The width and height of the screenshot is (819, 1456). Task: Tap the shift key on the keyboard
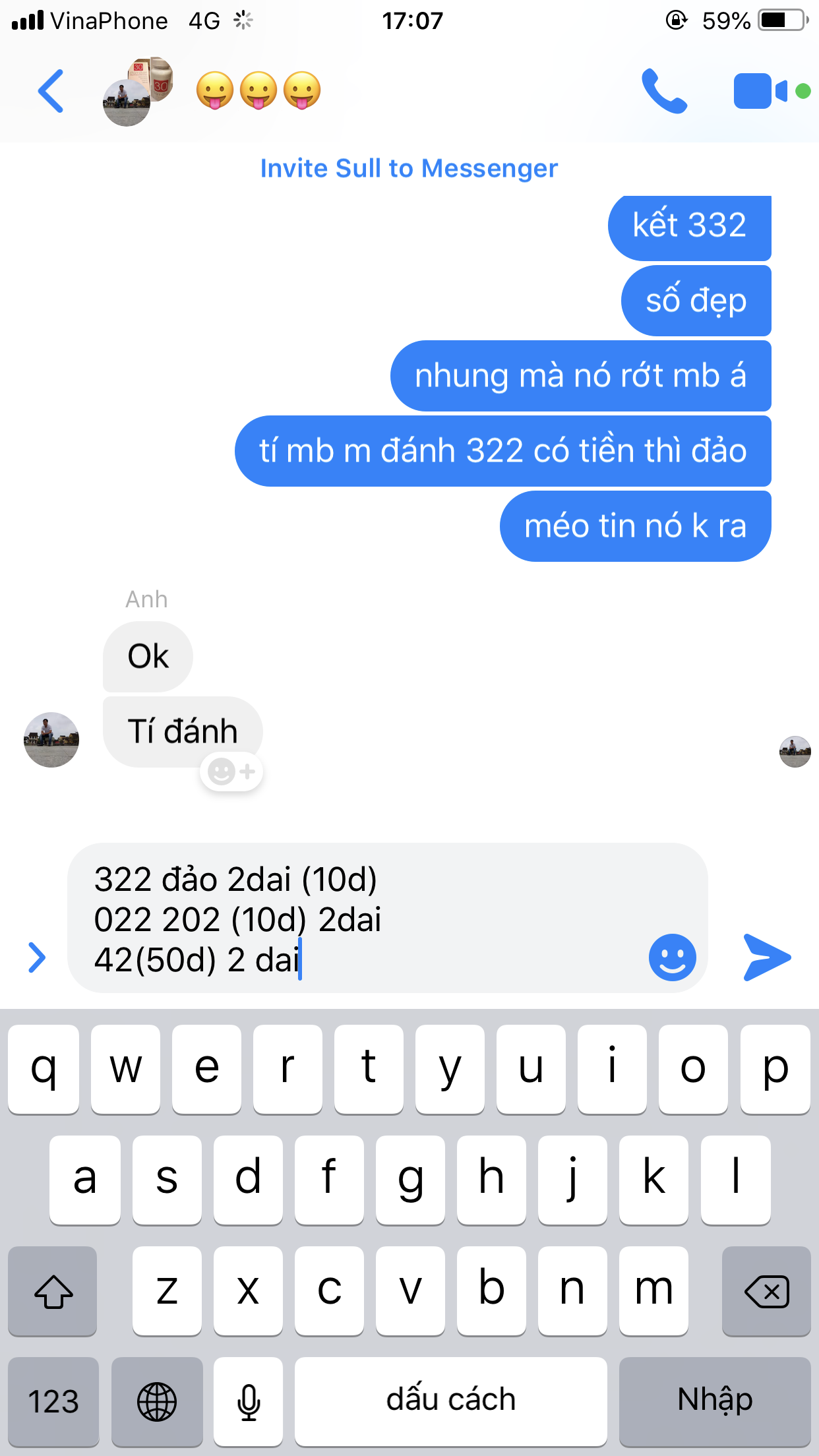click(x=53, y=1290)
